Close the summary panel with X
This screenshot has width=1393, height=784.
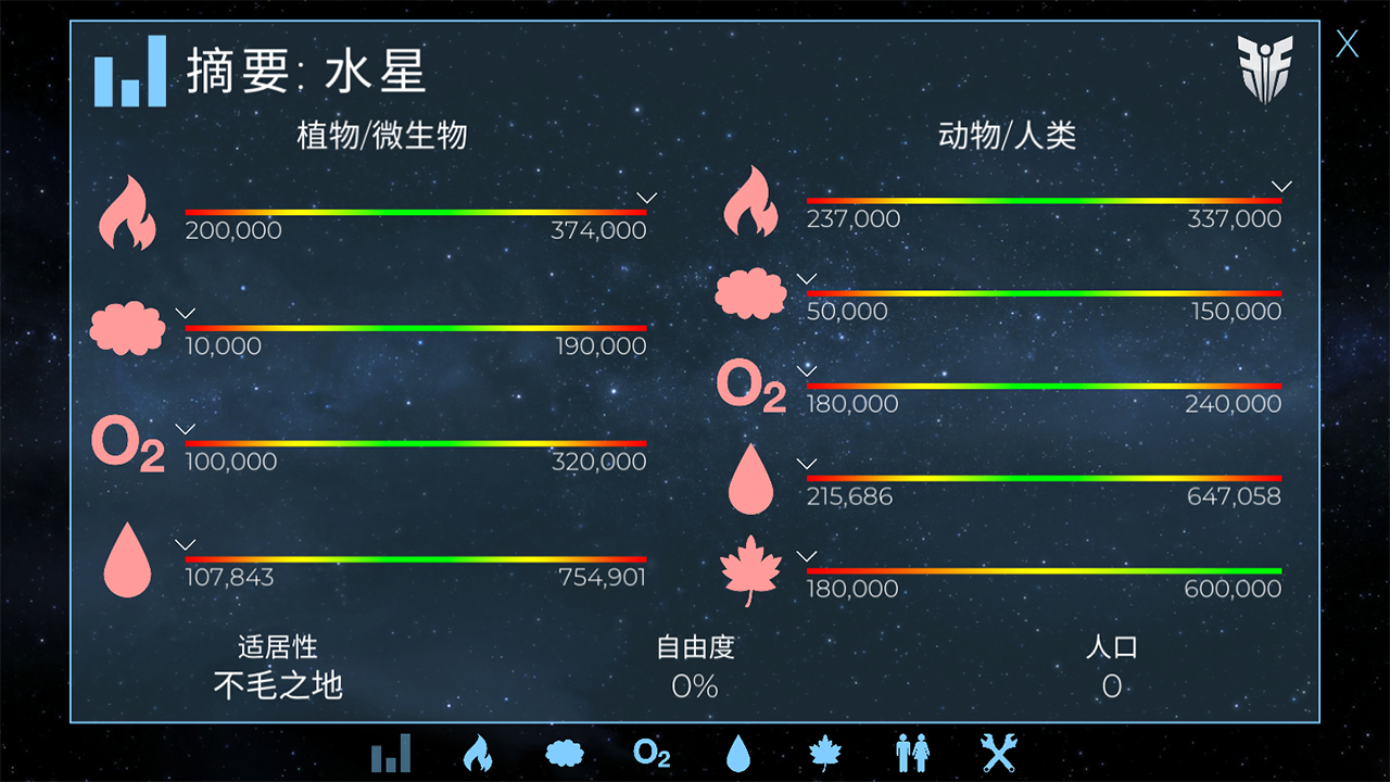click(1347, 44)
